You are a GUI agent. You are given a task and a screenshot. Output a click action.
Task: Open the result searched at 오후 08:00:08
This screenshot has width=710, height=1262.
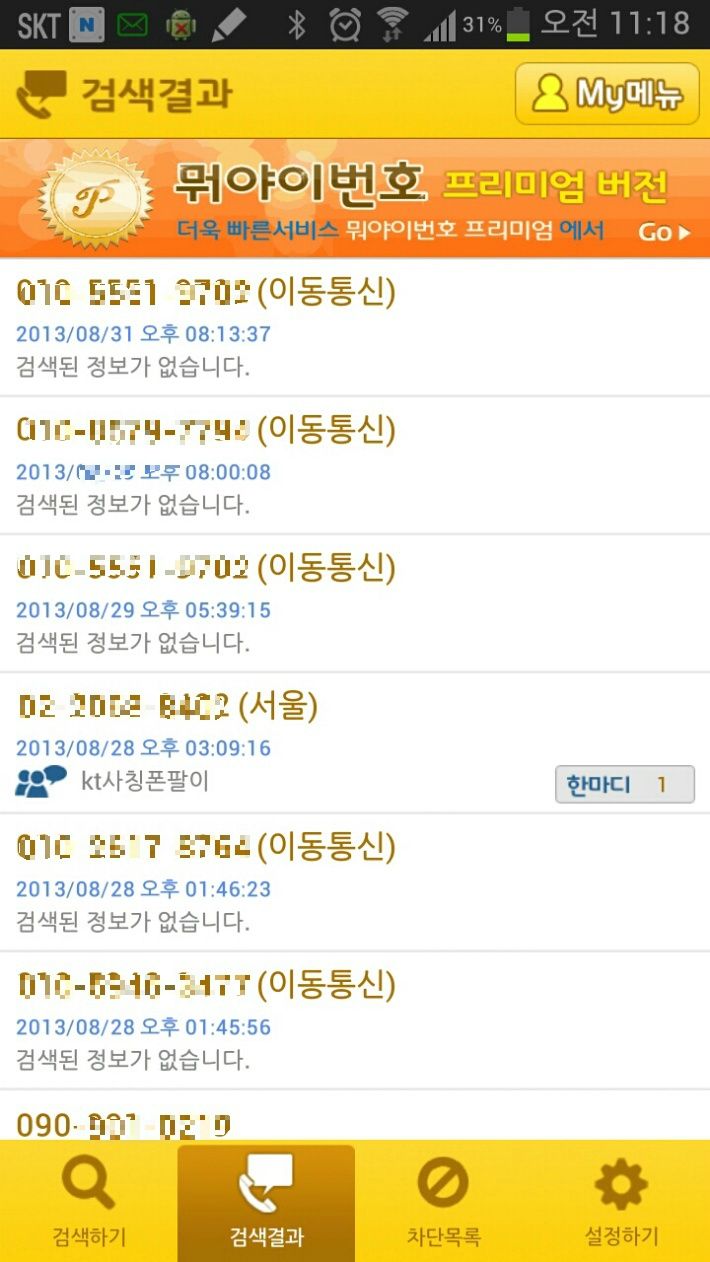pos(355,466)
